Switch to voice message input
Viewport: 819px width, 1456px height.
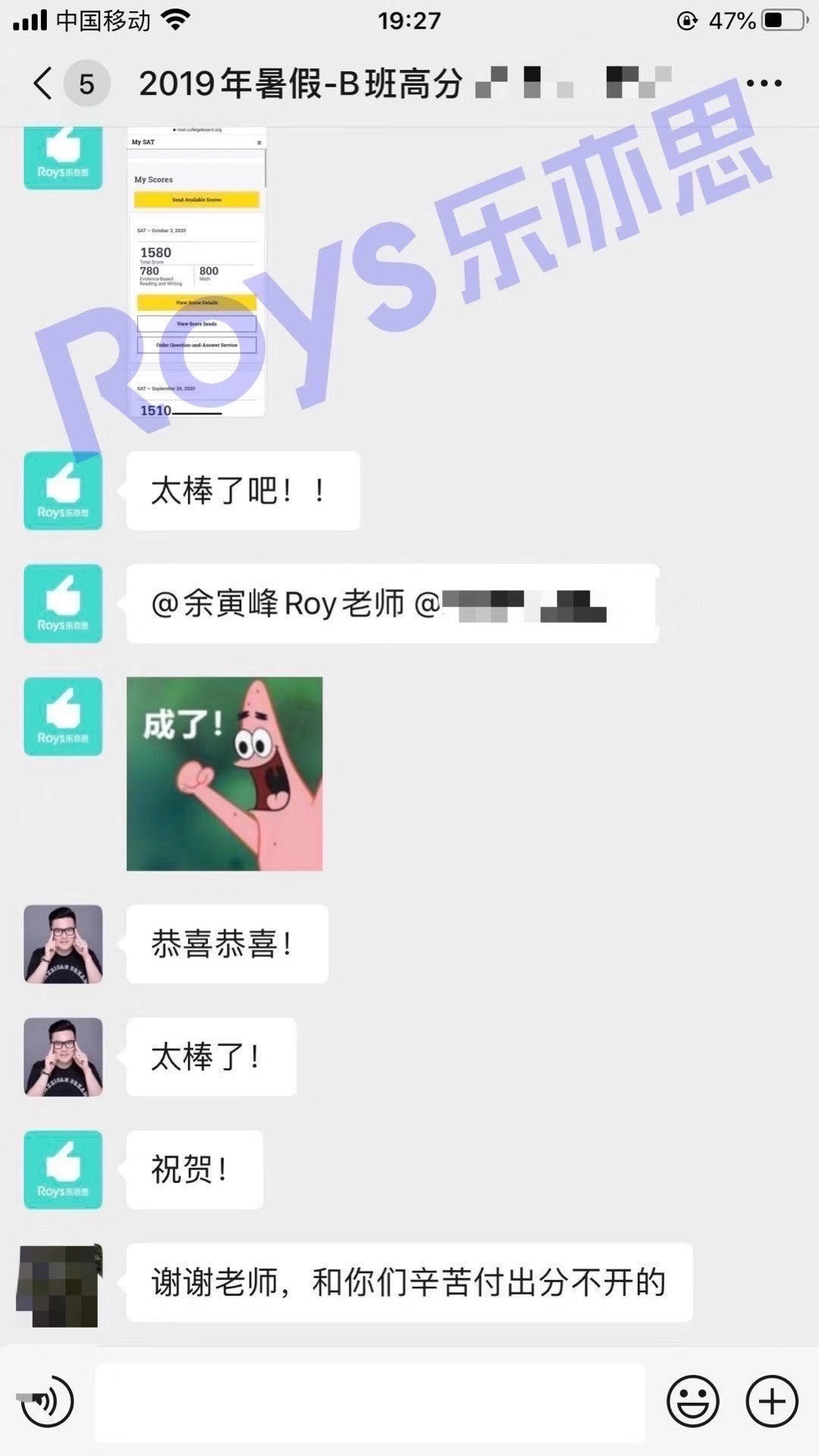pos(47,1402)
